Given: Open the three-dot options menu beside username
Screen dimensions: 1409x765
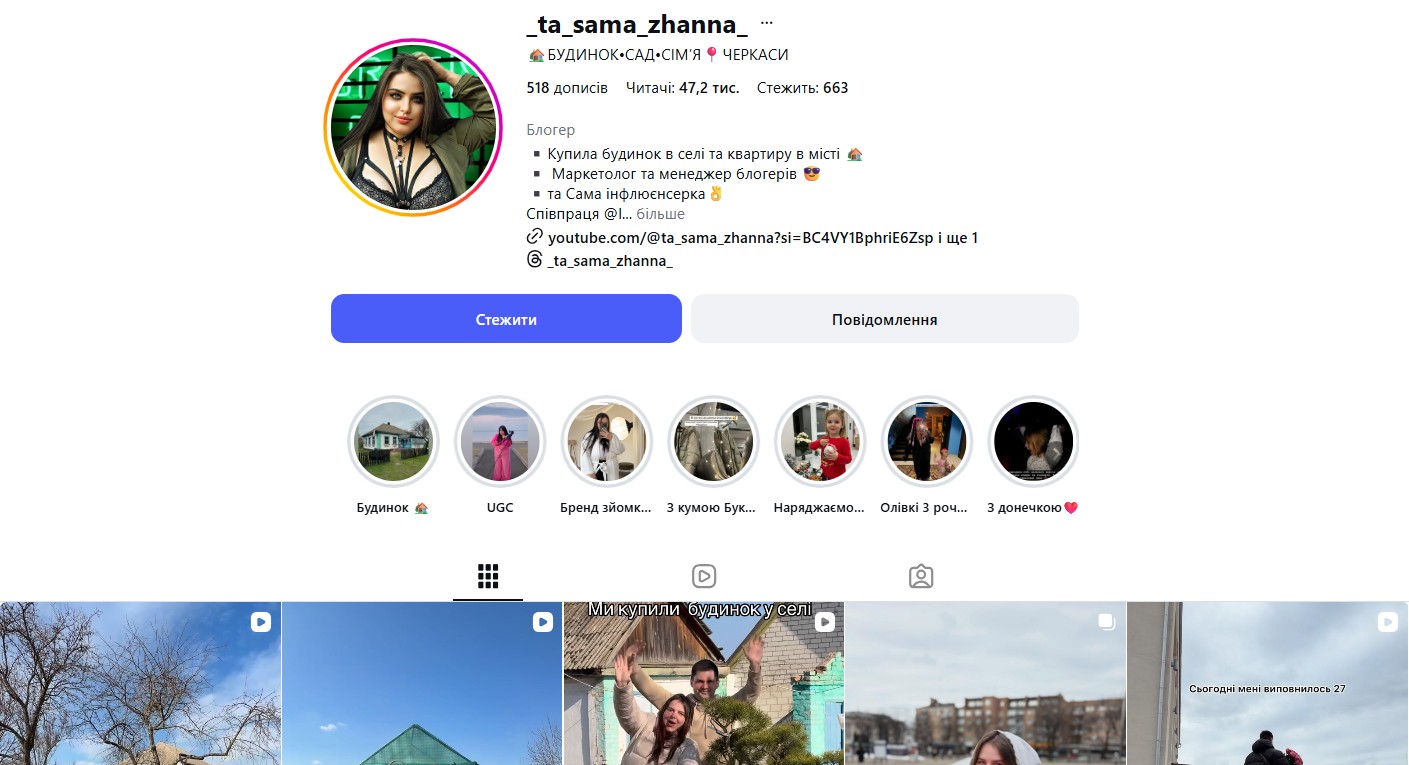Looking at the screenshot, I should 767,22.
